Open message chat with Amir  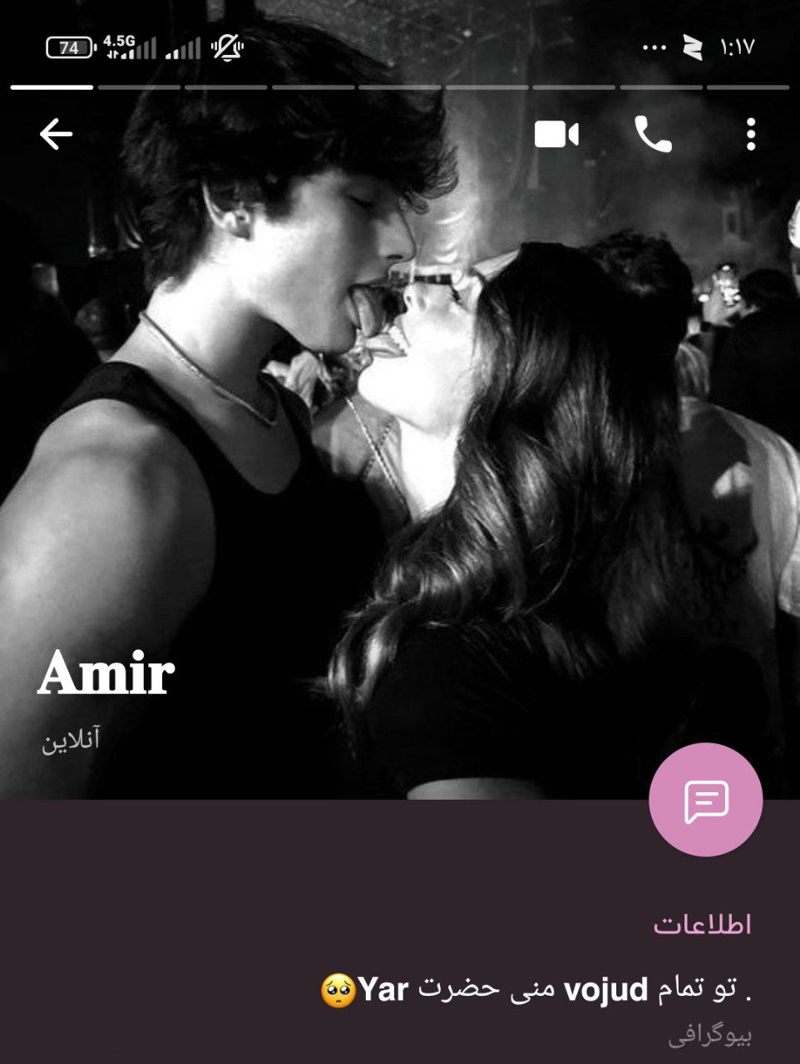pyautogui.click(x=706, y=800)
